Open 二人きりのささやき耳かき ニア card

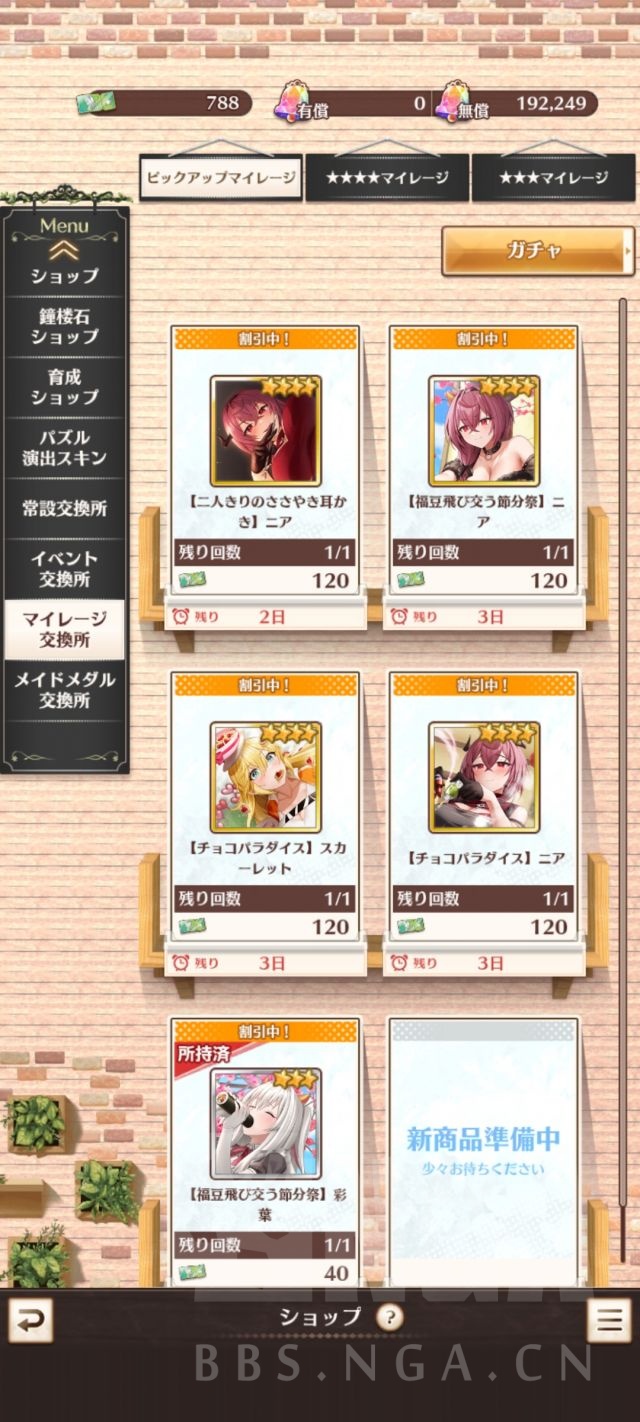point(265,460)
